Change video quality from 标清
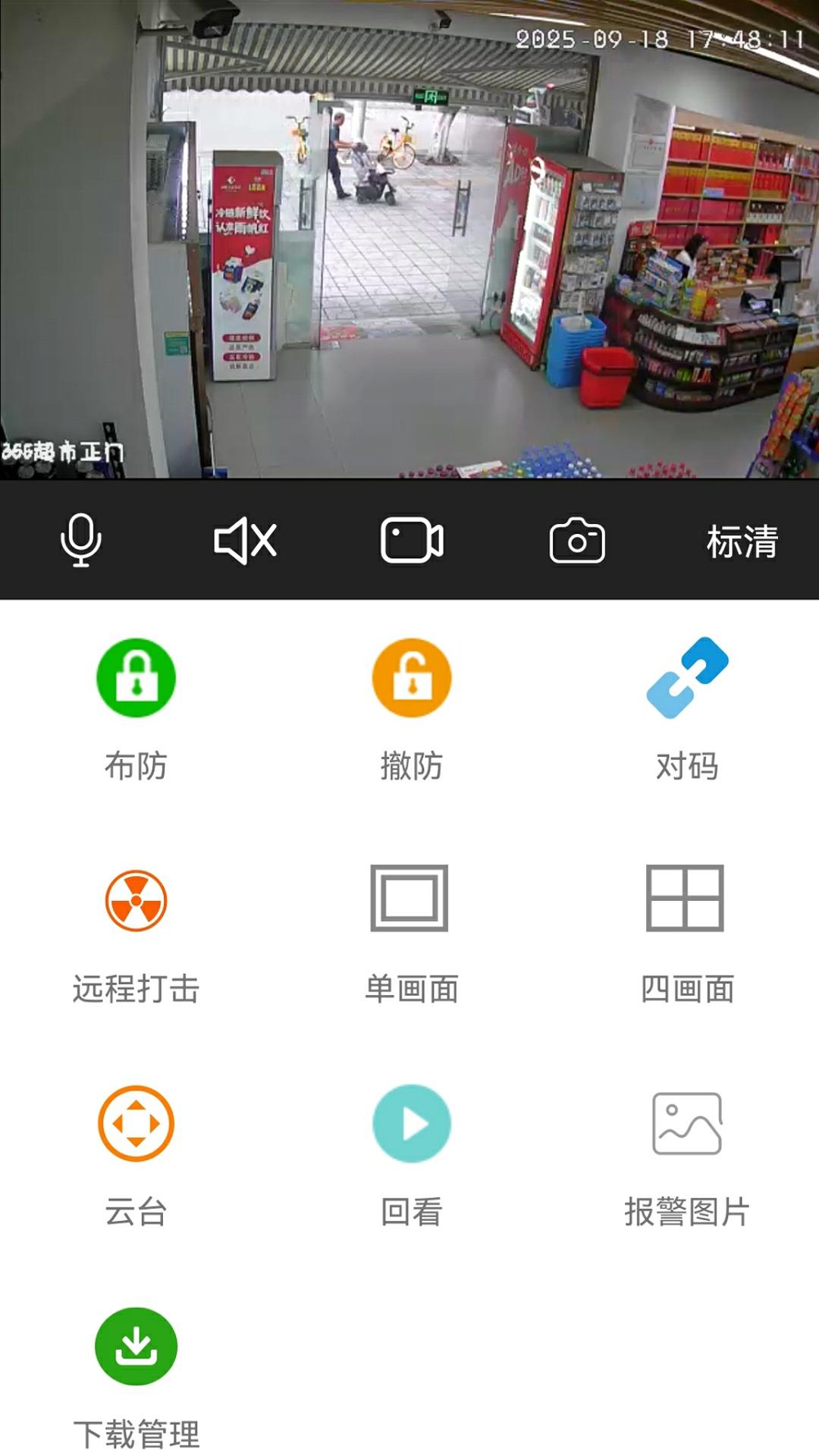Viewport: 819px width, 1456px height. (742, 541)
